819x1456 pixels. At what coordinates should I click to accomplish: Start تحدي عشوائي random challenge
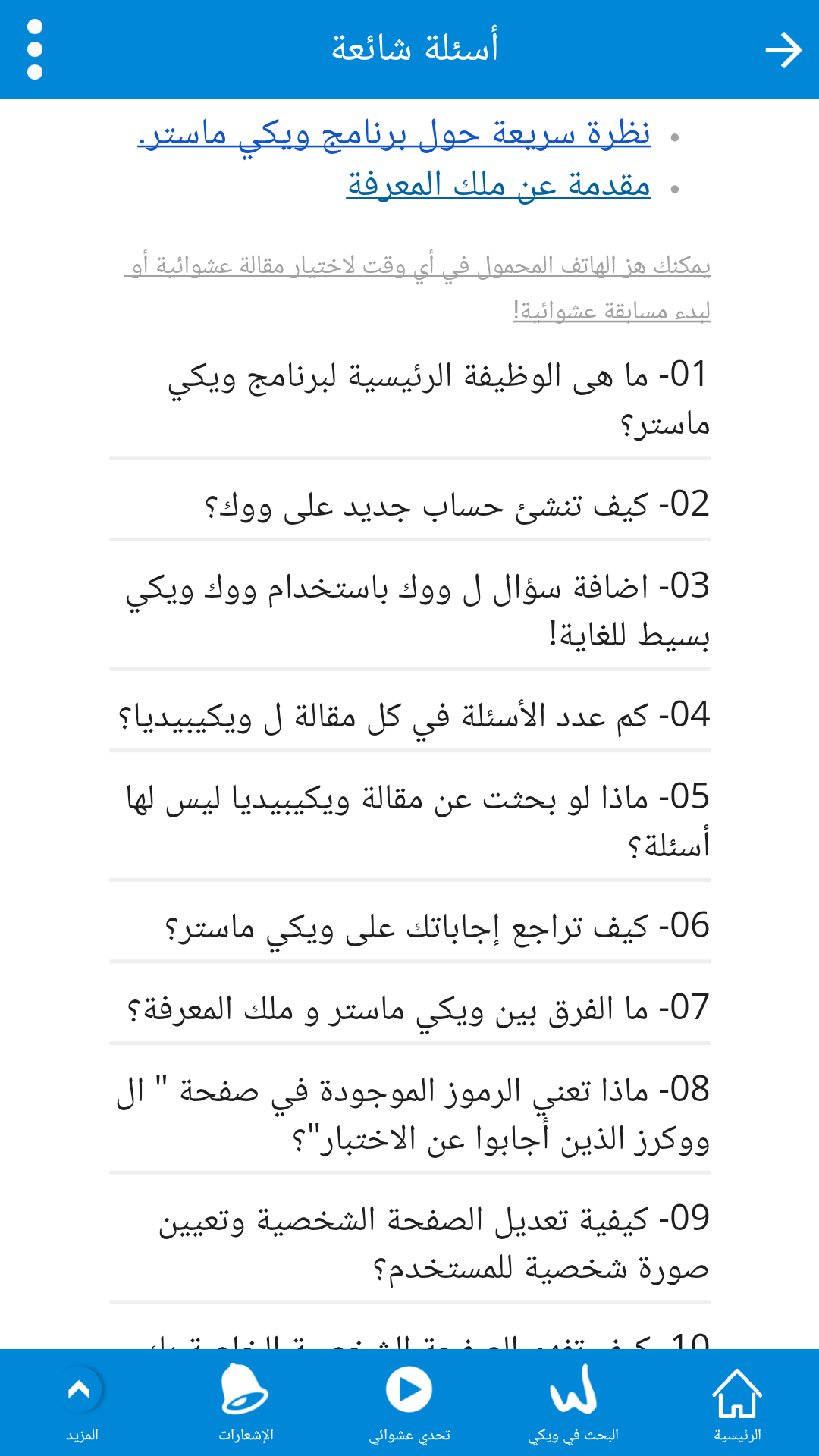pyautogui.click(x=409, y=1403)
